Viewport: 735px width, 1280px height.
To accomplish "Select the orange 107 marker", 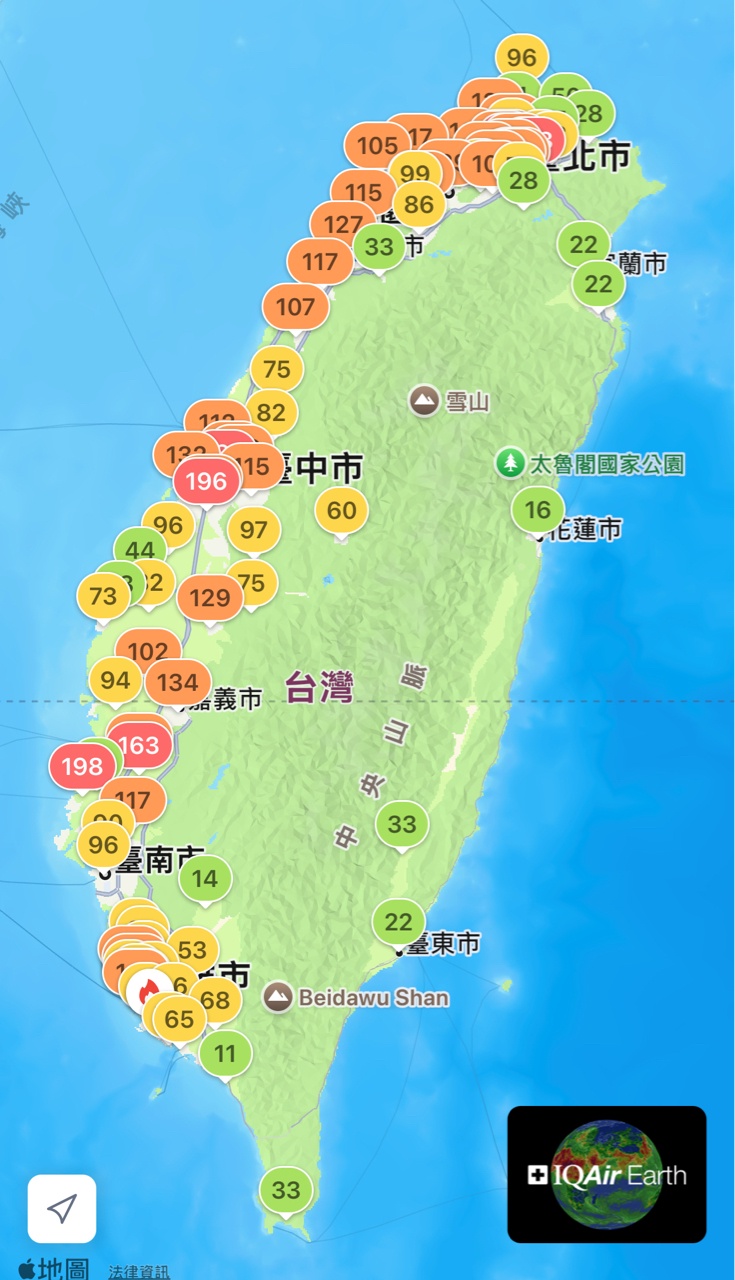I will pos(296,307).
